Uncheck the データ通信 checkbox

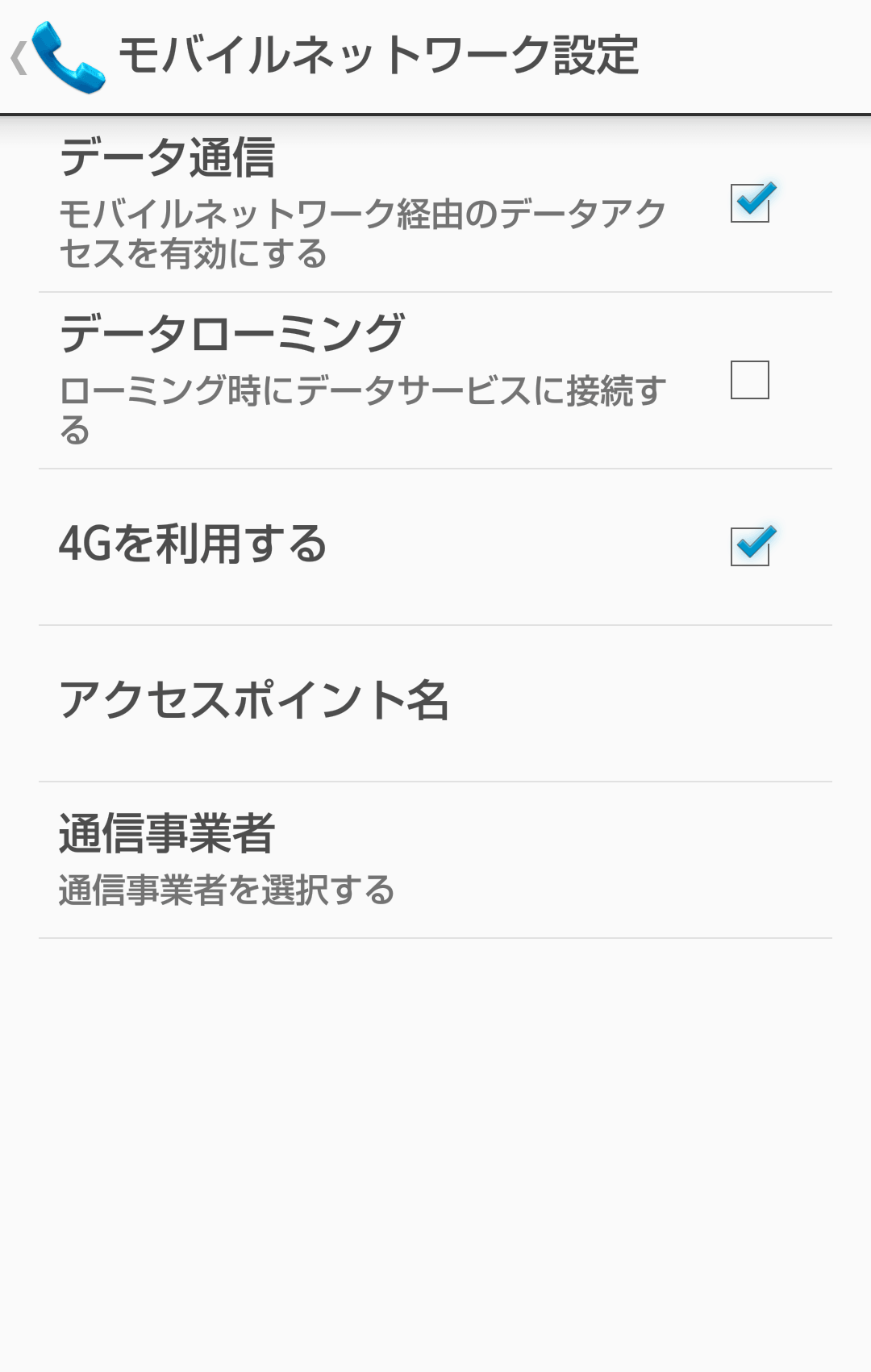(750, 202)
